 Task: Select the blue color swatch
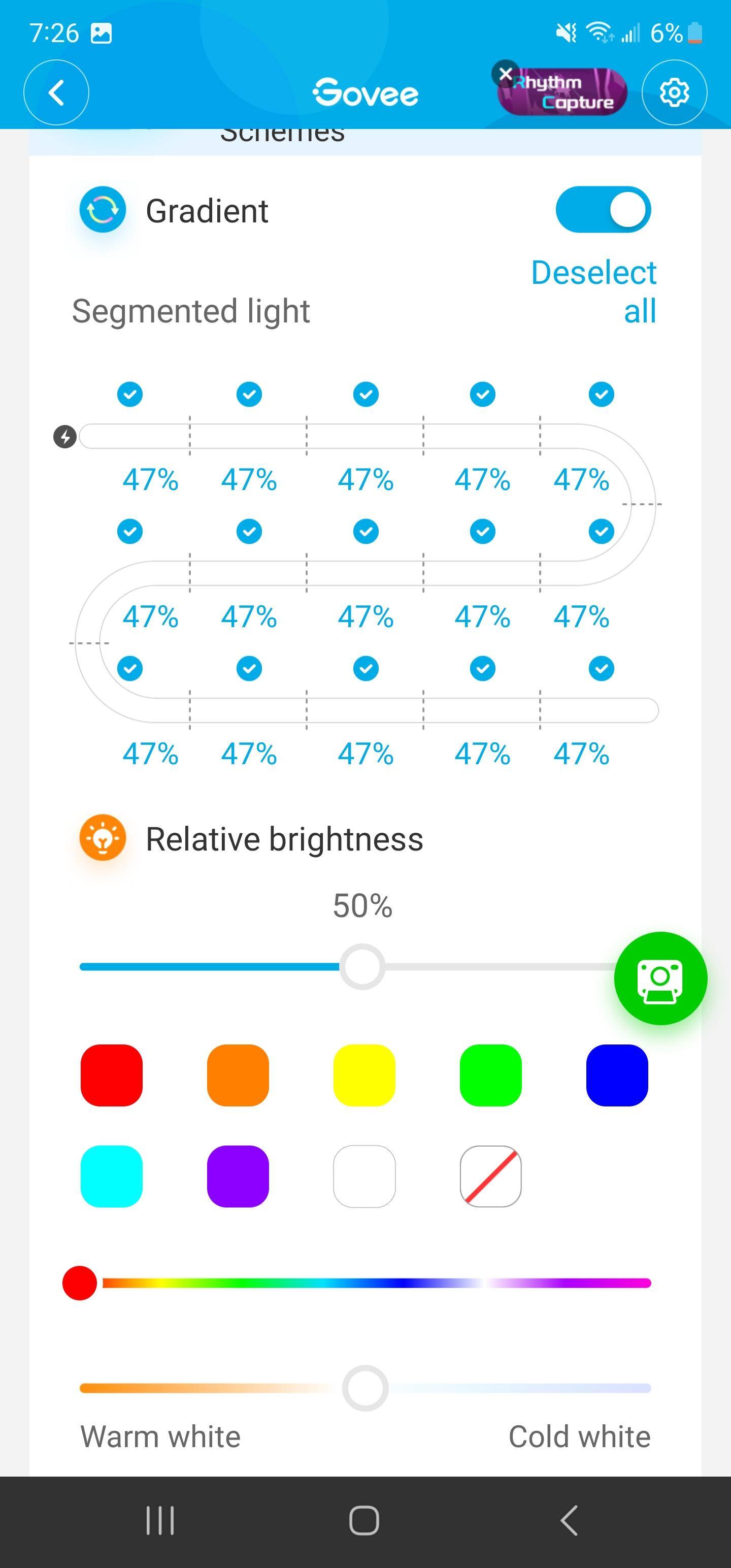pyautogui.click(x=617, y=1075)
